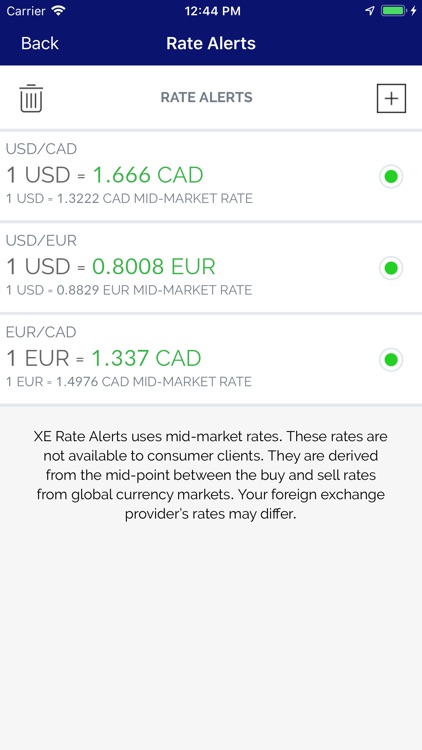Toggle the USD/CAD alert green indicator

point(391,176)
